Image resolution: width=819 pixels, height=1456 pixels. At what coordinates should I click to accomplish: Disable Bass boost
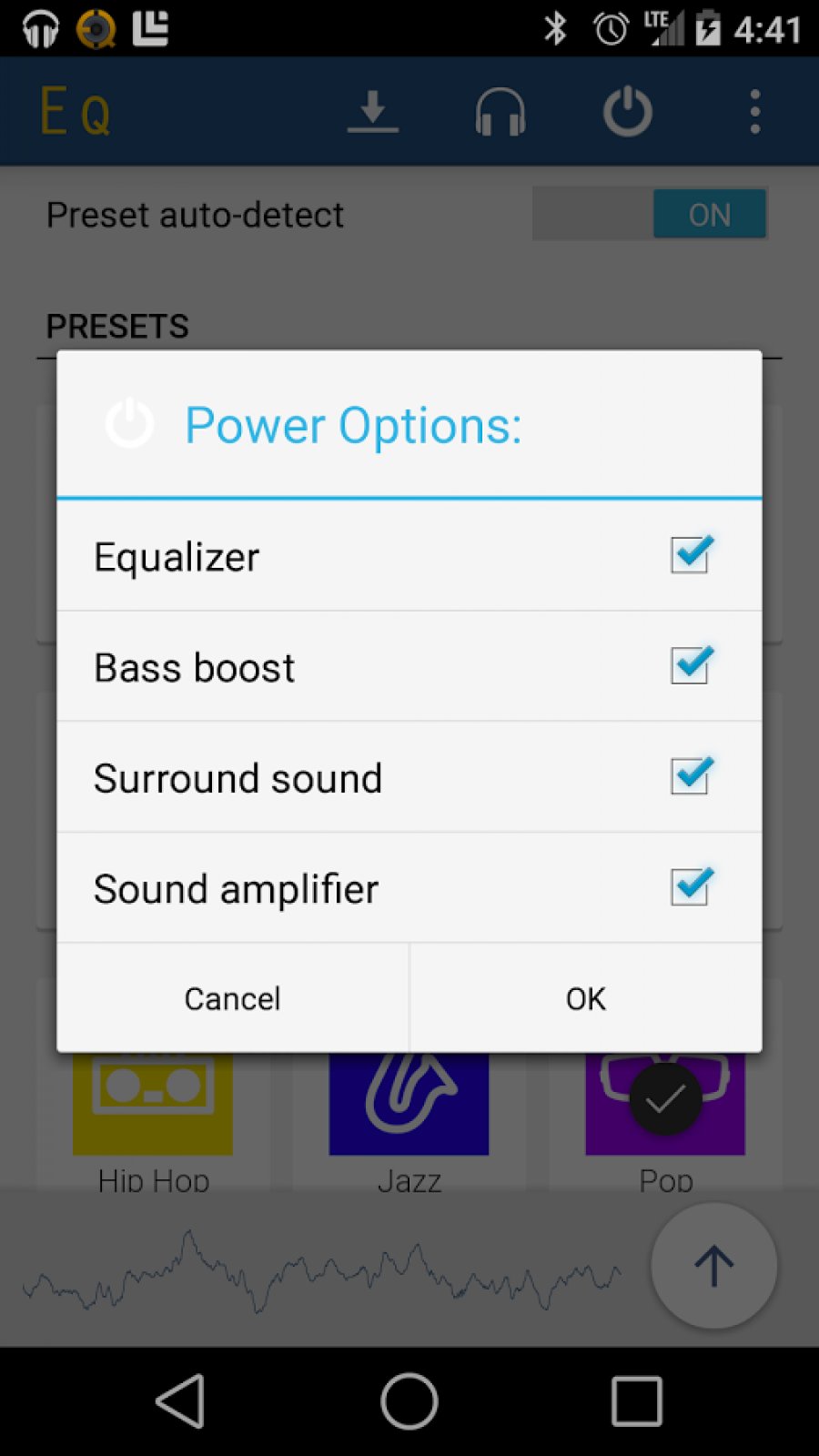(690, 666)
